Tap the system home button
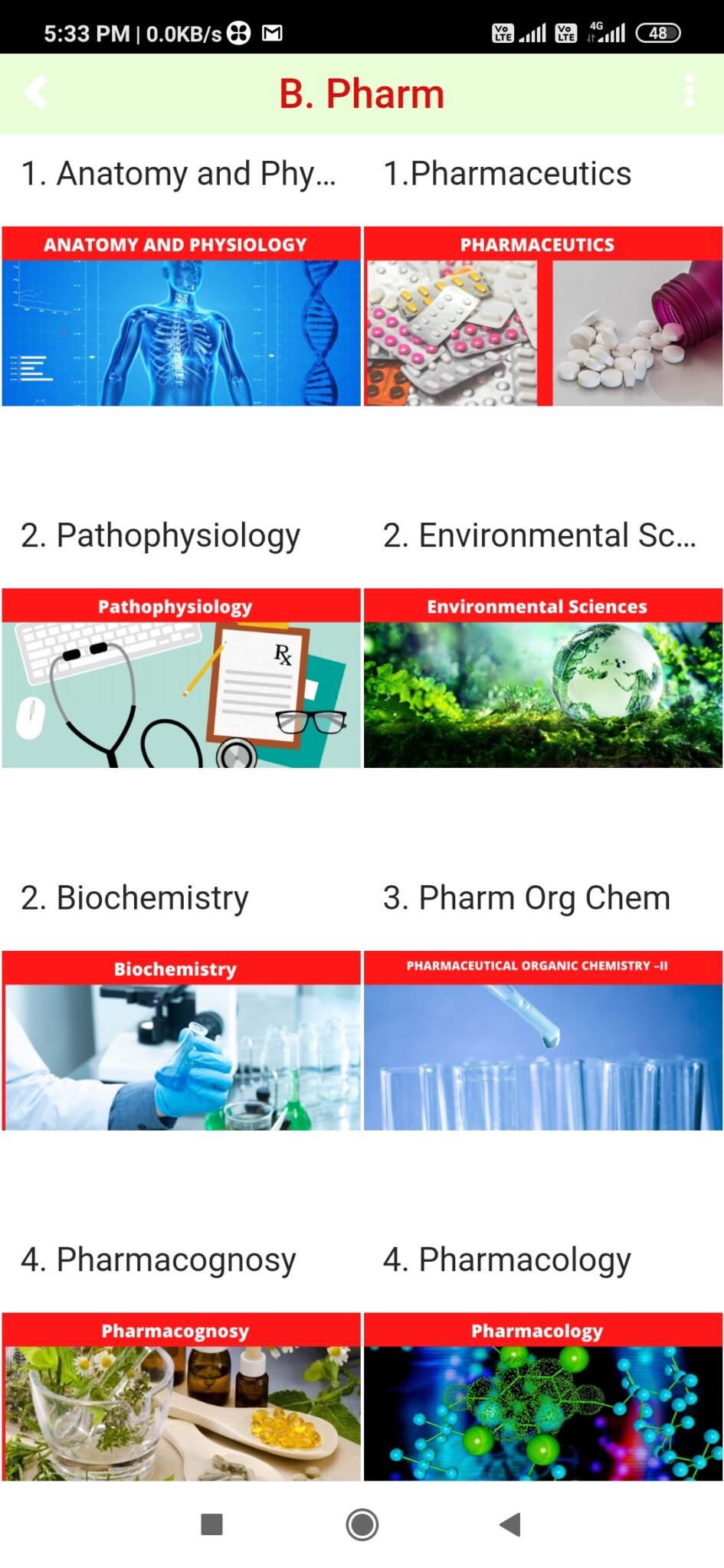Screen dimensions: 724x1568 coord(362,1524)
